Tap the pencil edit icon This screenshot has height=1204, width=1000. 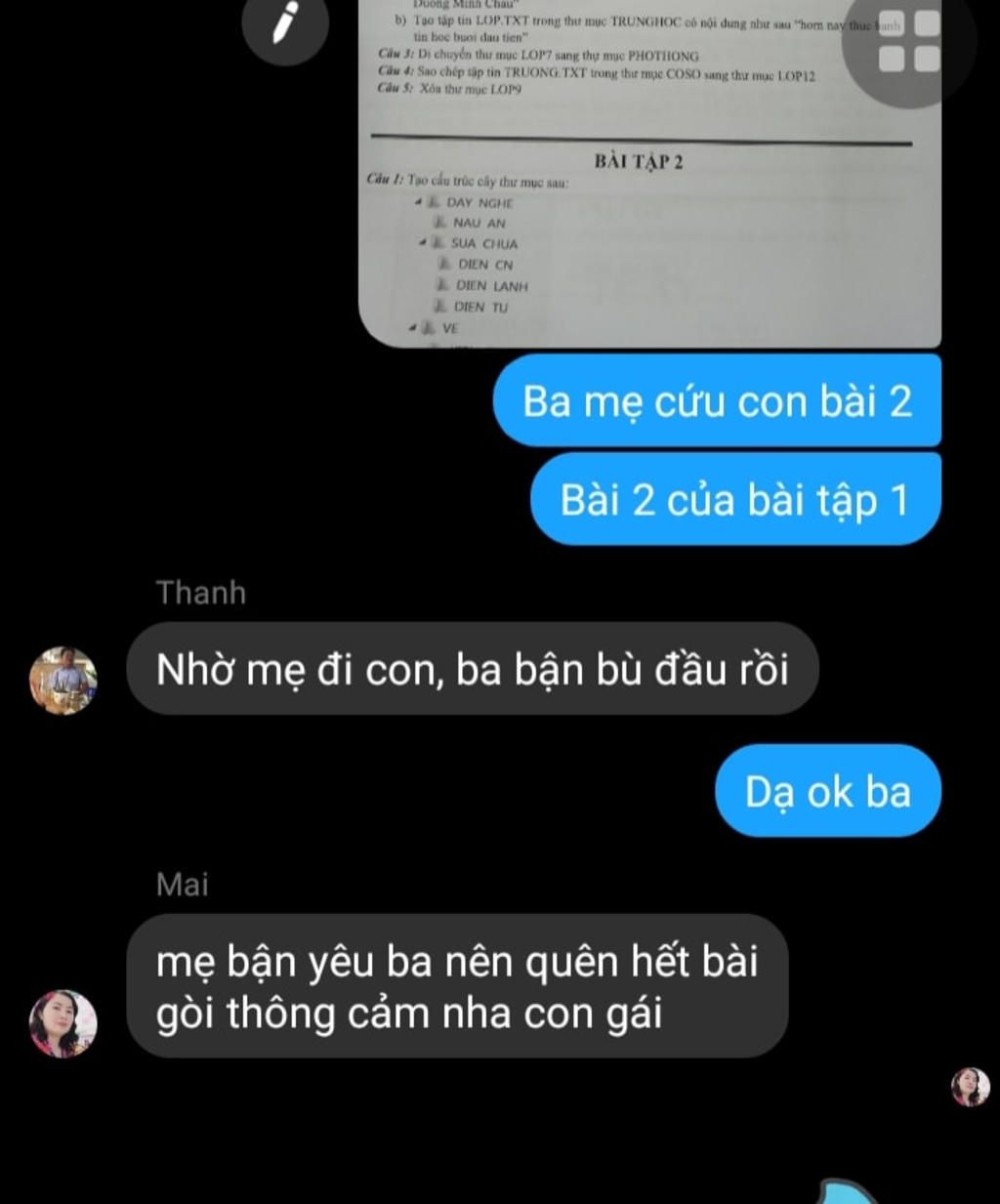[284, 23]
